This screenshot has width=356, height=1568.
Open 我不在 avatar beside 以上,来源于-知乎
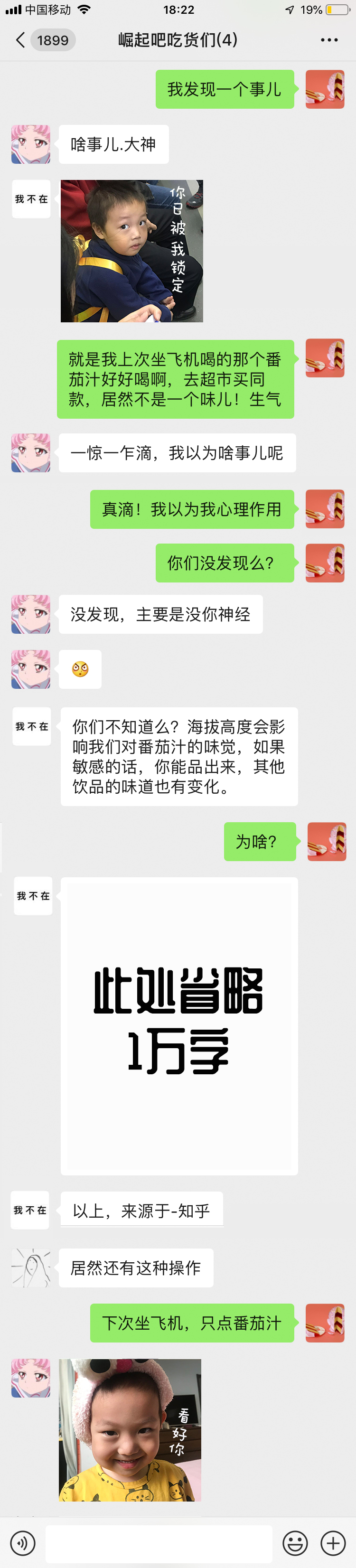tap(30, 1210)
